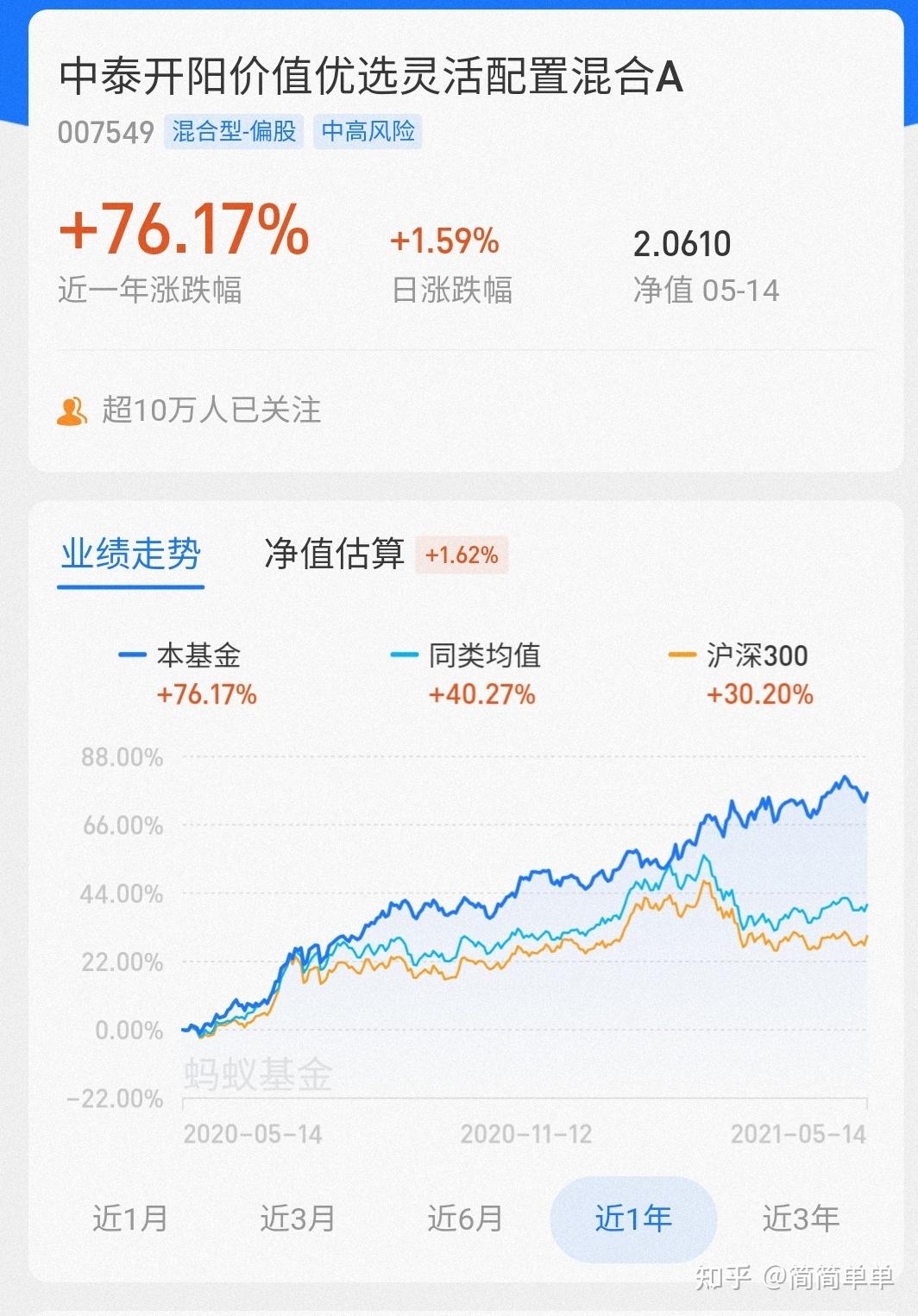Screen dimensions: 918x1316
Task: Click the orange follower icon
Action: tap(73, 411)
